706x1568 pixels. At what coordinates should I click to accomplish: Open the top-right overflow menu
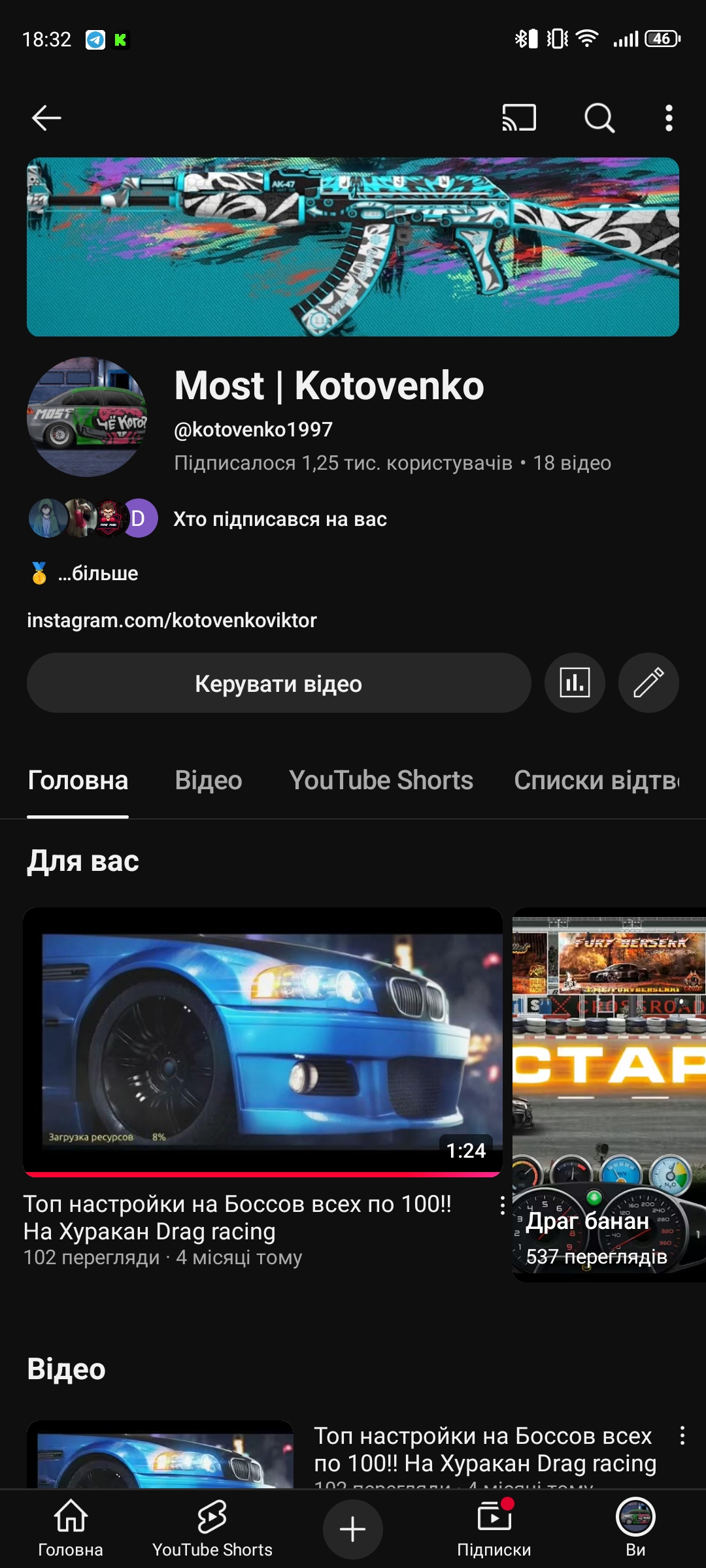[x=669, y=118]
